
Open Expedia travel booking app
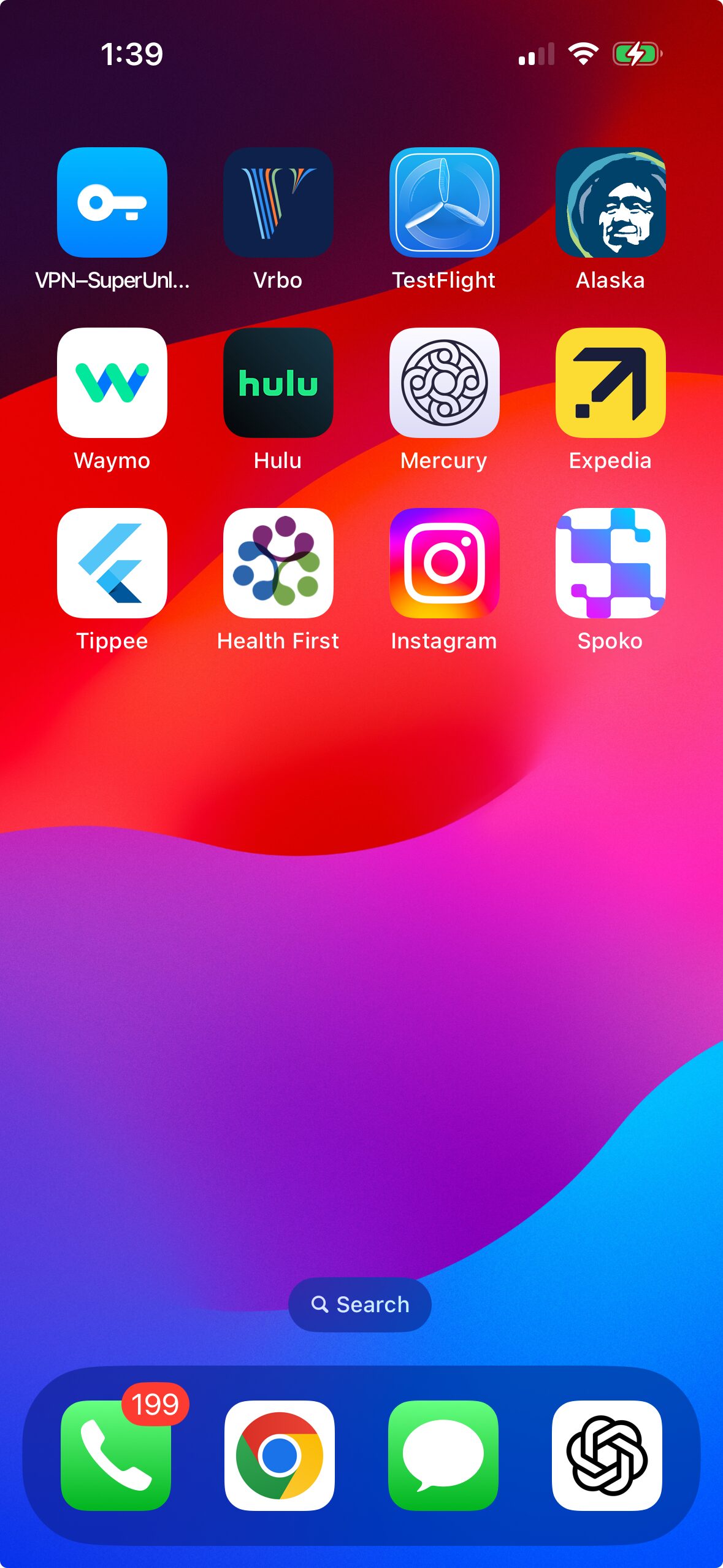pyautogui.click(x=611, y=385)
